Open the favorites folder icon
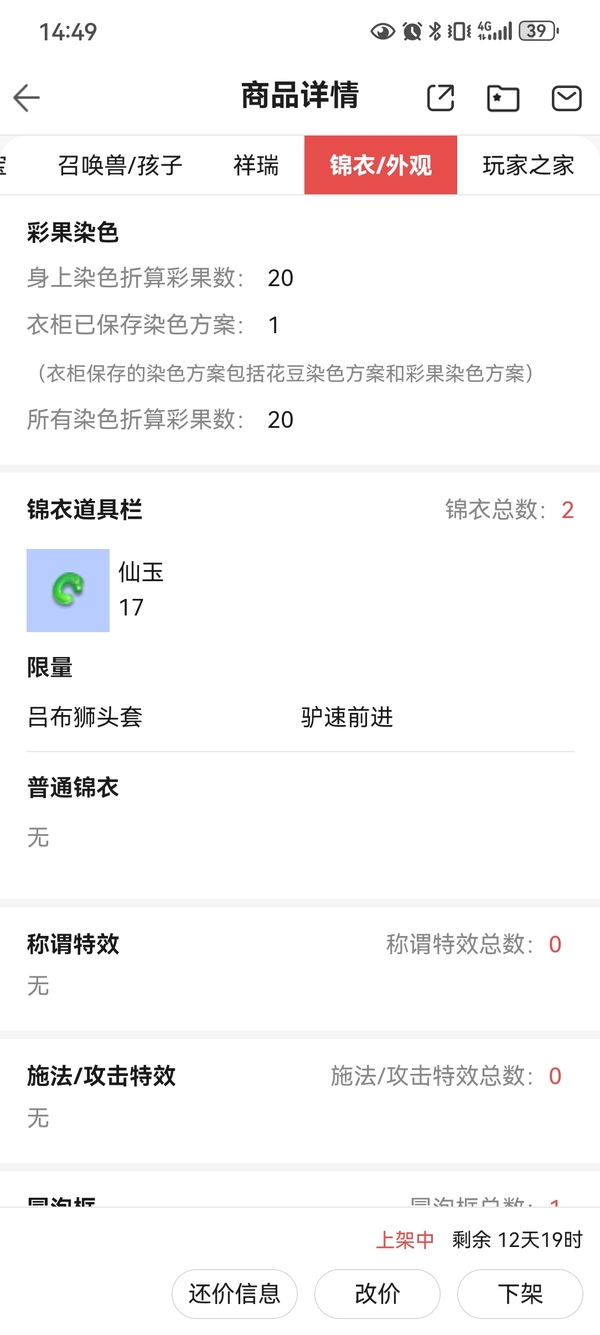This screenshot has width=600, height=1335. [503, 97]
